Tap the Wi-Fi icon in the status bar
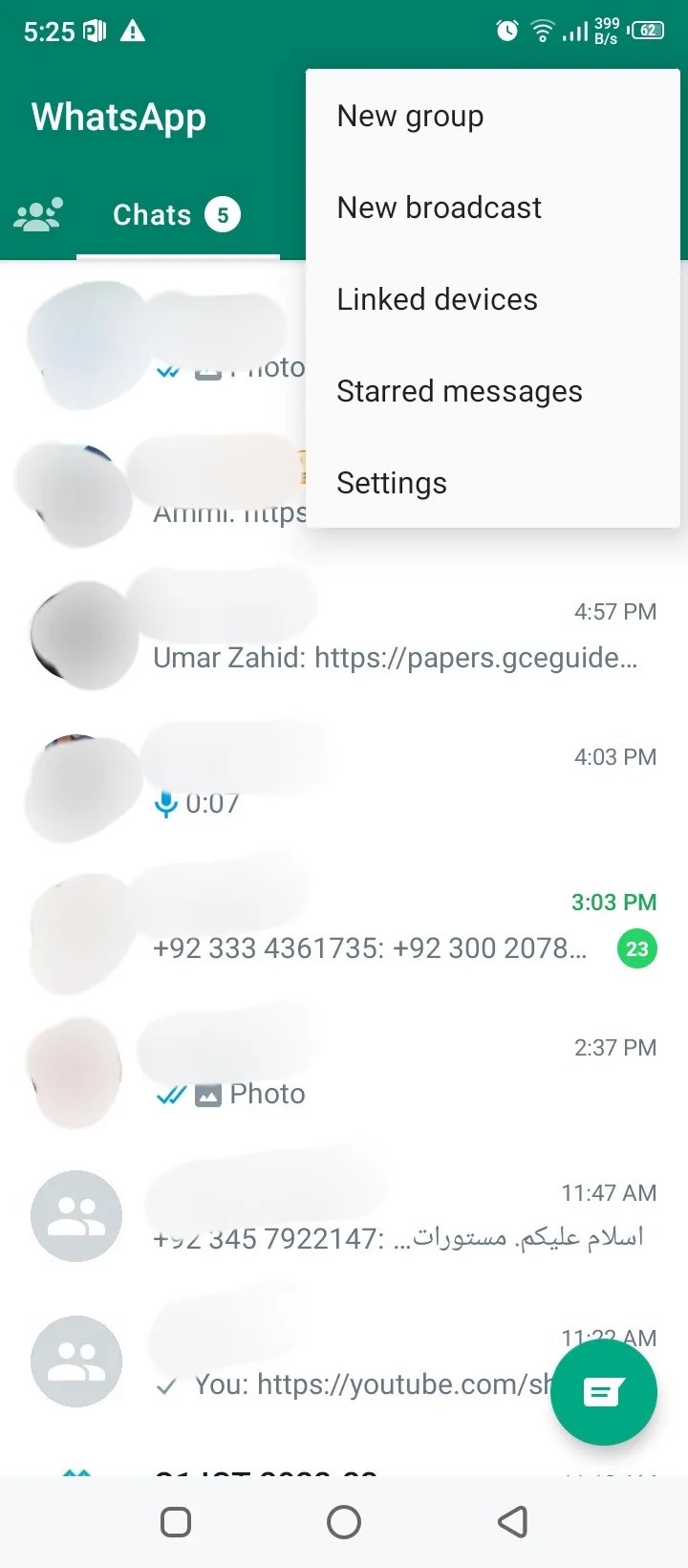The image size is (688, 1568). click(x=541, y=30)
